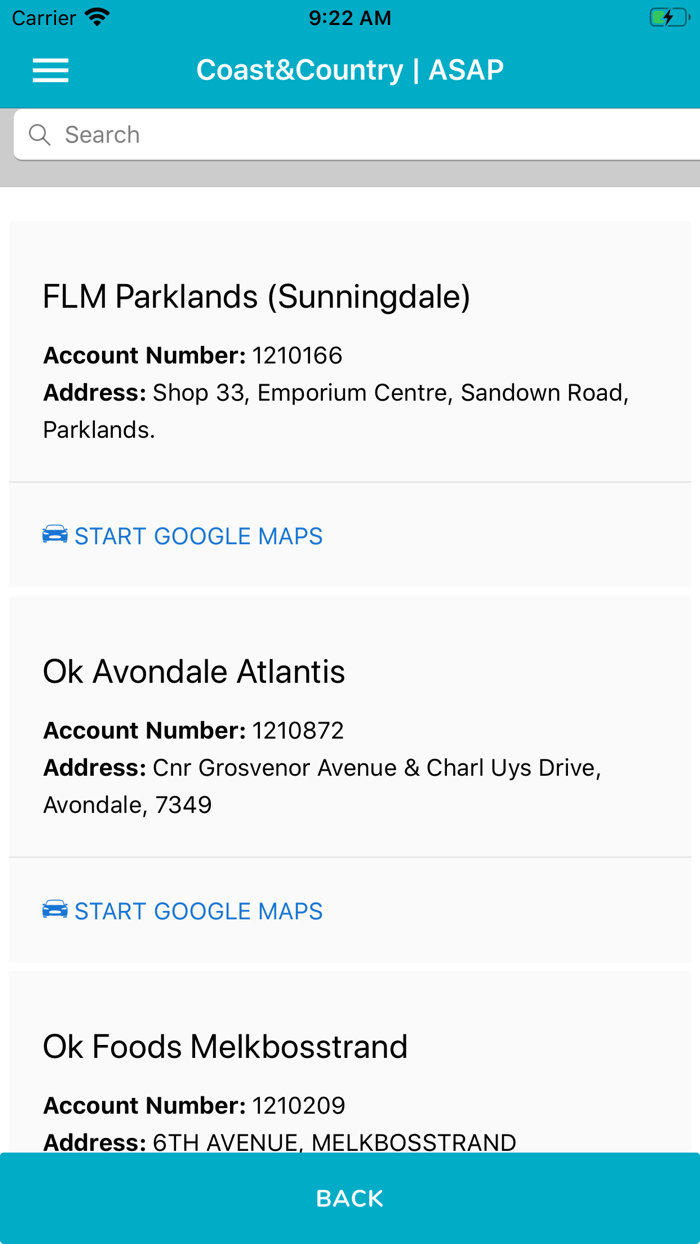Open the hamburger drawer menu
This screenshot has width=700, height=1244.
pyautogui.click(x=50, y=70)
